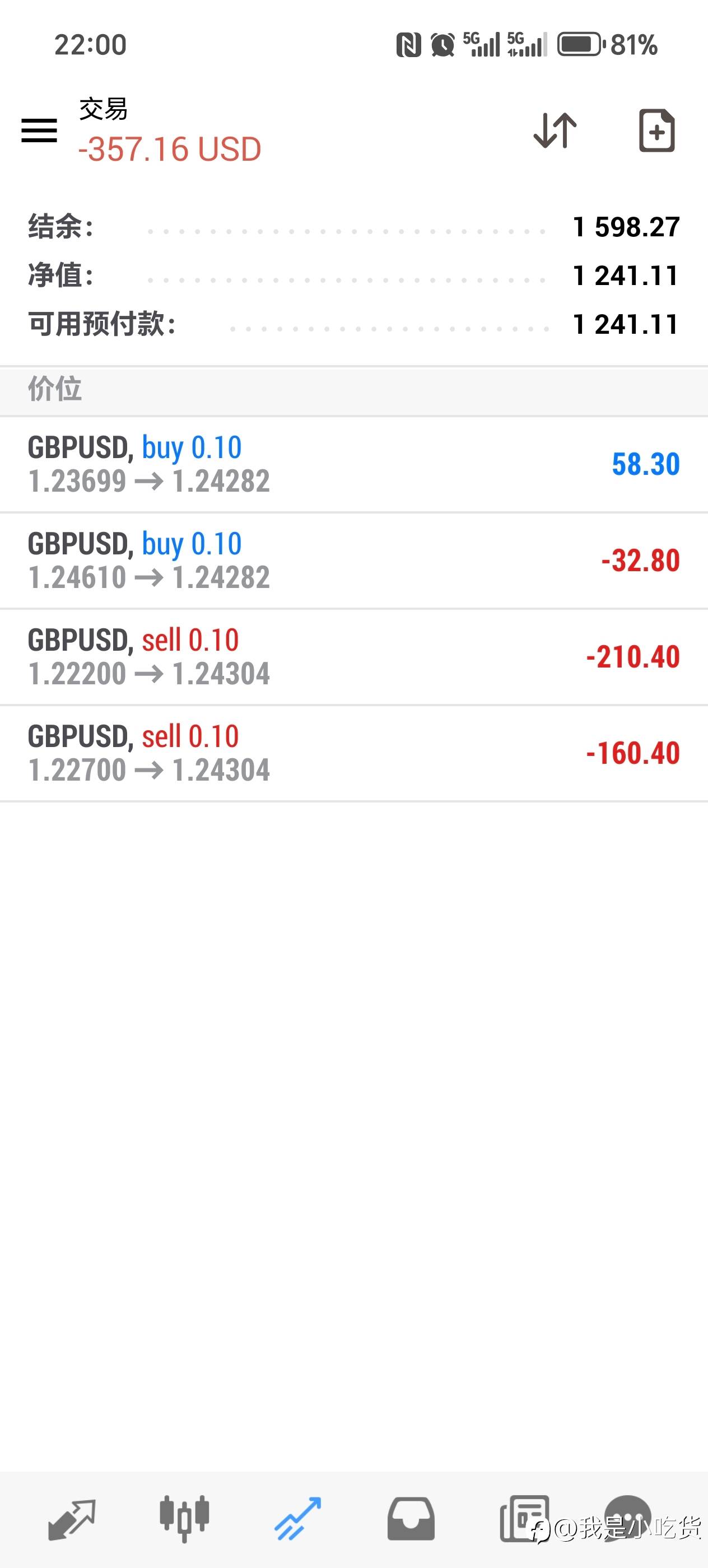Open GBPUSD sell position from 1.22700
This screenshot has width=708, height=1568.
(353, 753)
